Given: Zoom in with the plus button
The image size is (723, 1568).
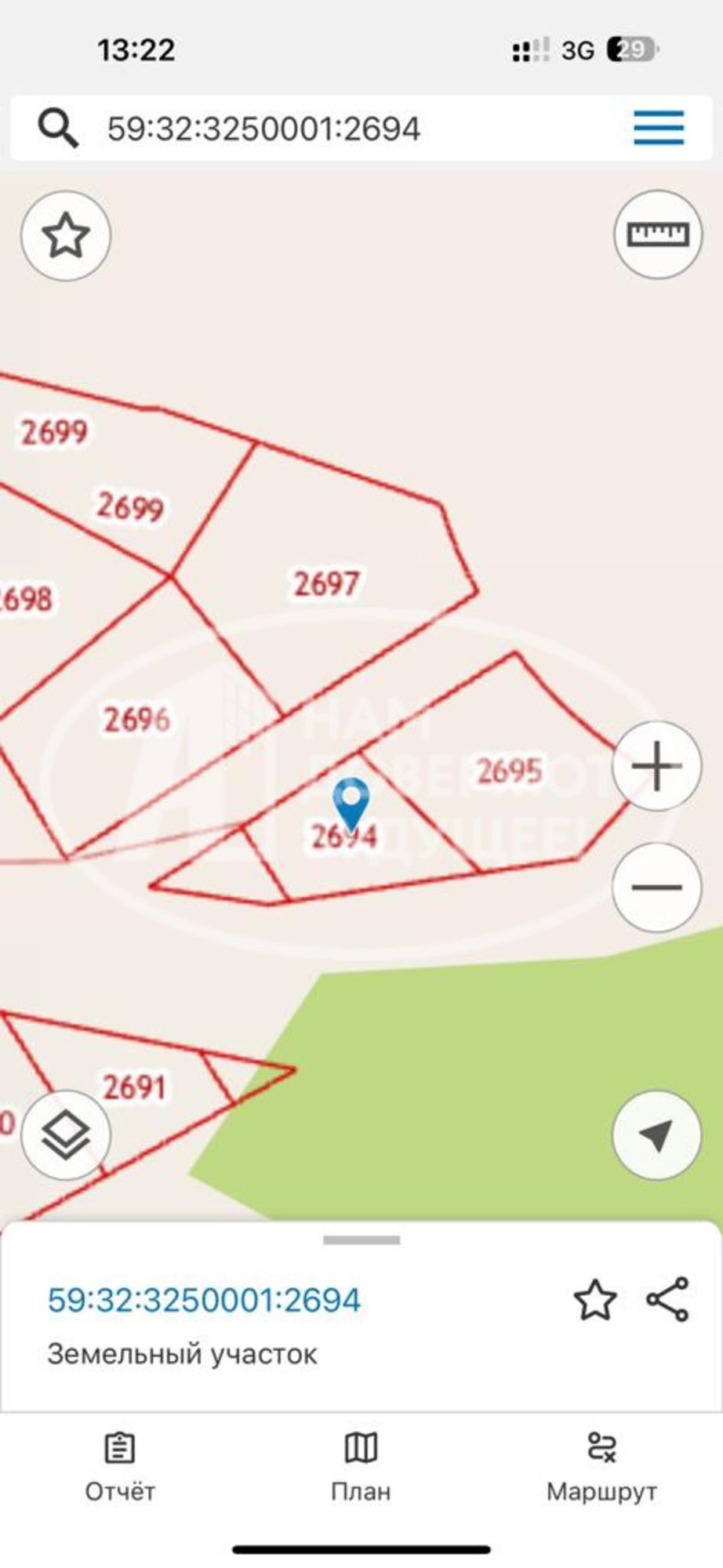Looking at the screenshot, I should 656,766.
